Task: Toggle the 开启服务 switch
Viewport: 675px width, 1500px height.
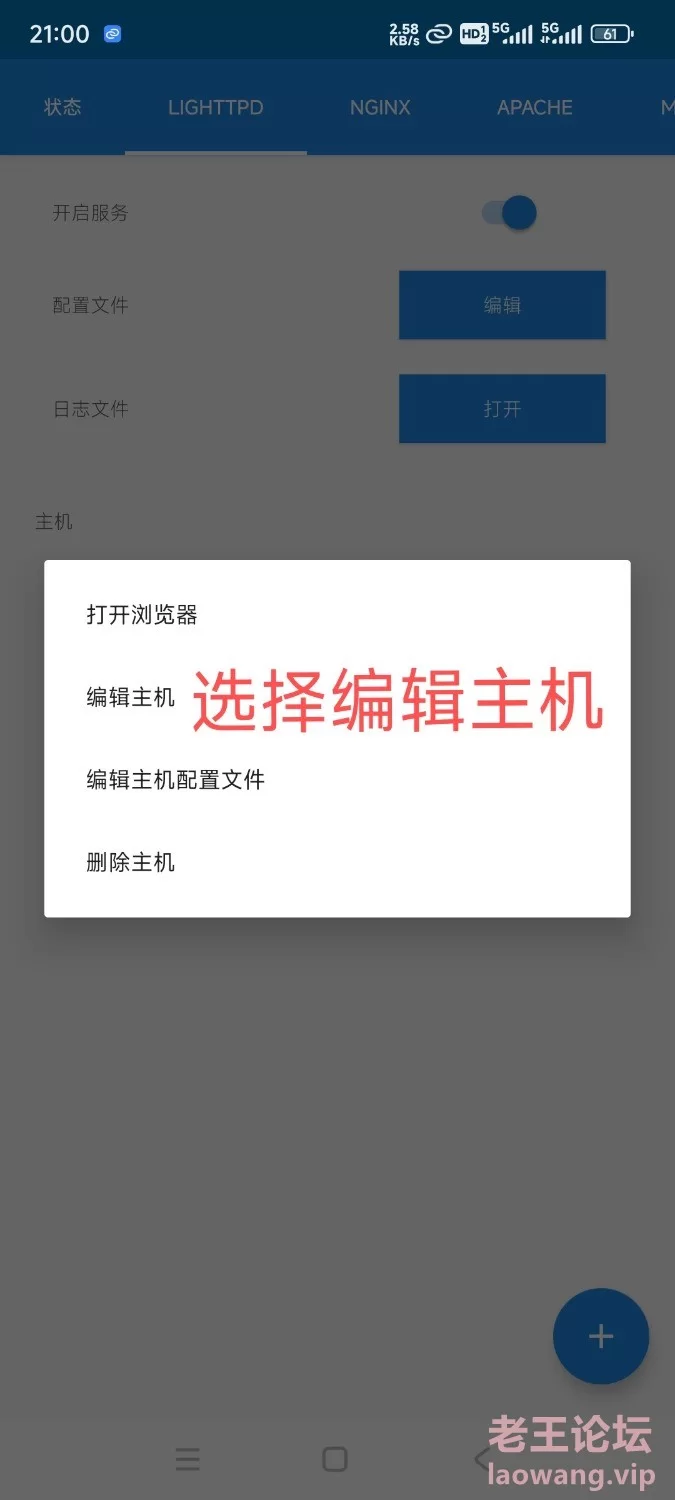Action: (509, 213)
